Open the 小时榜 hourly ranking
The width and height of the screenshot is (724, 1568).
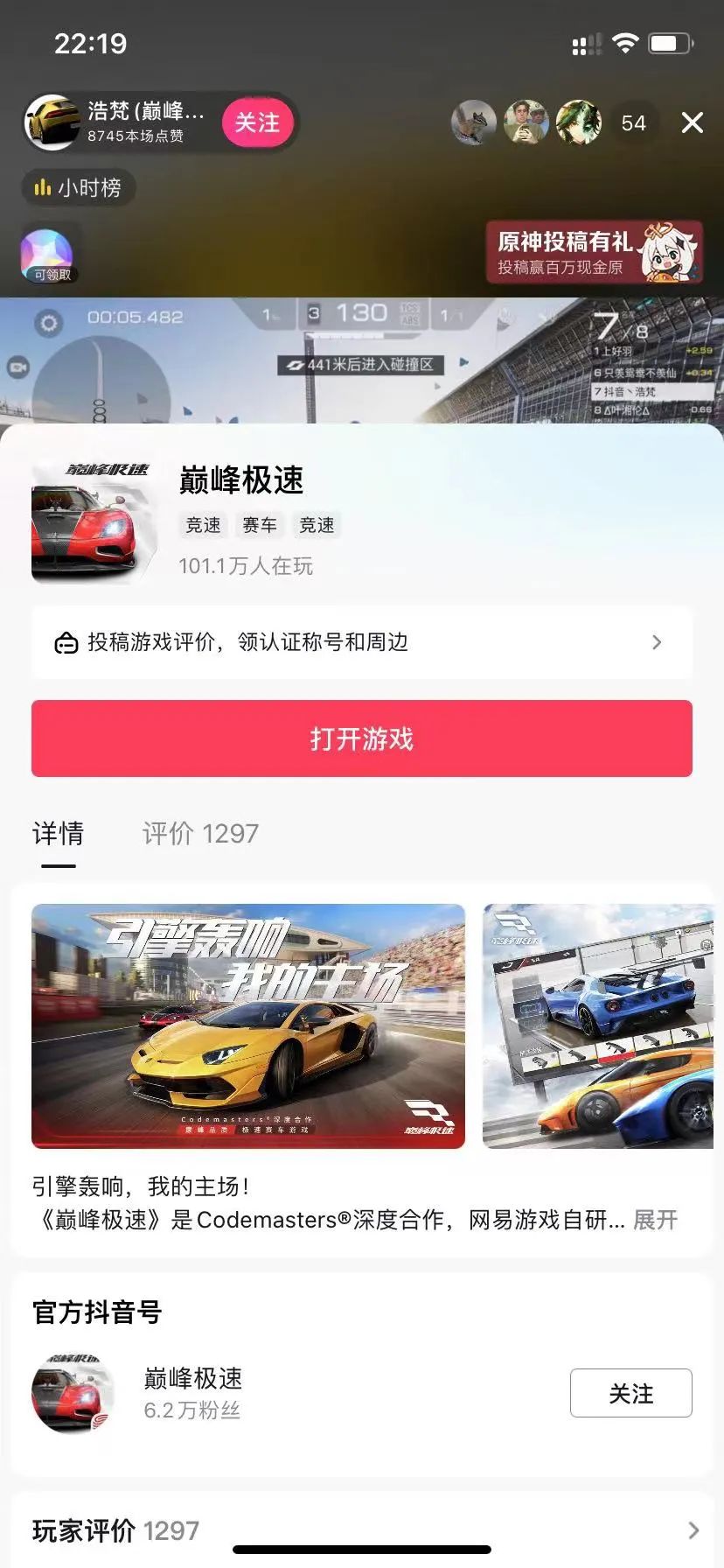[x=78, y=187]
